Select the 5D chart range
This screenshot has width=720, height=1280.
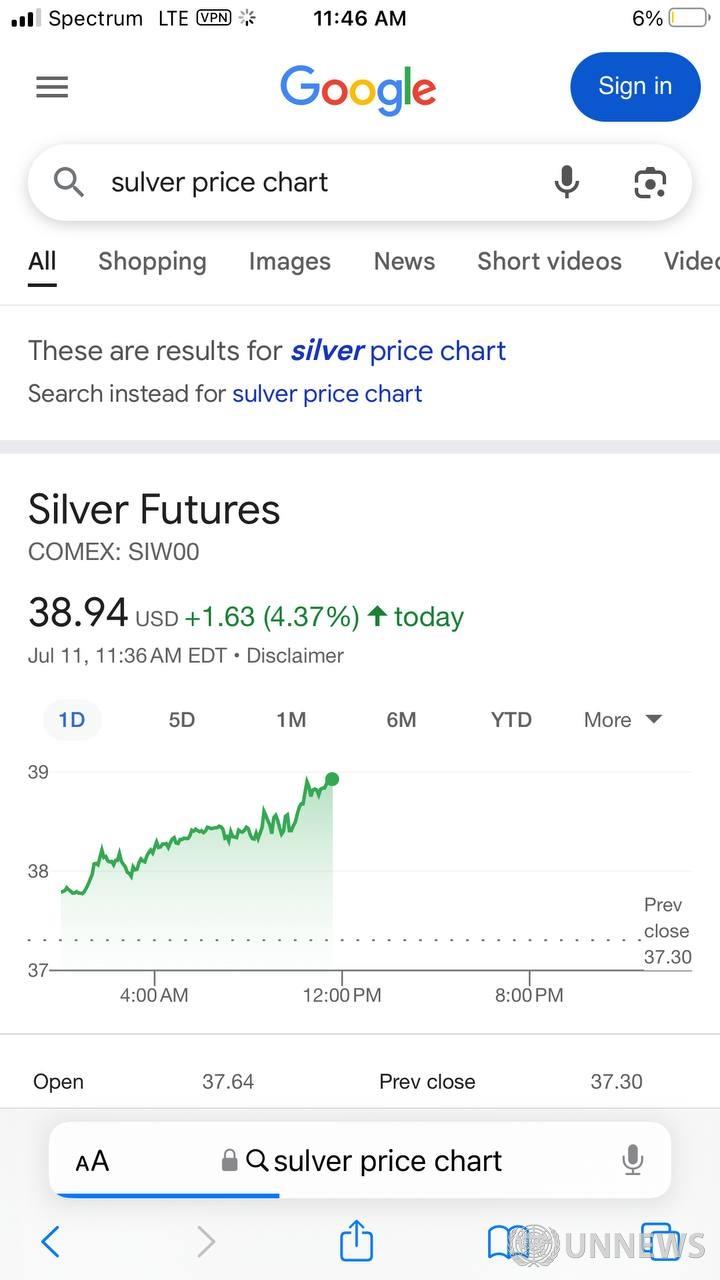point(181,720)
